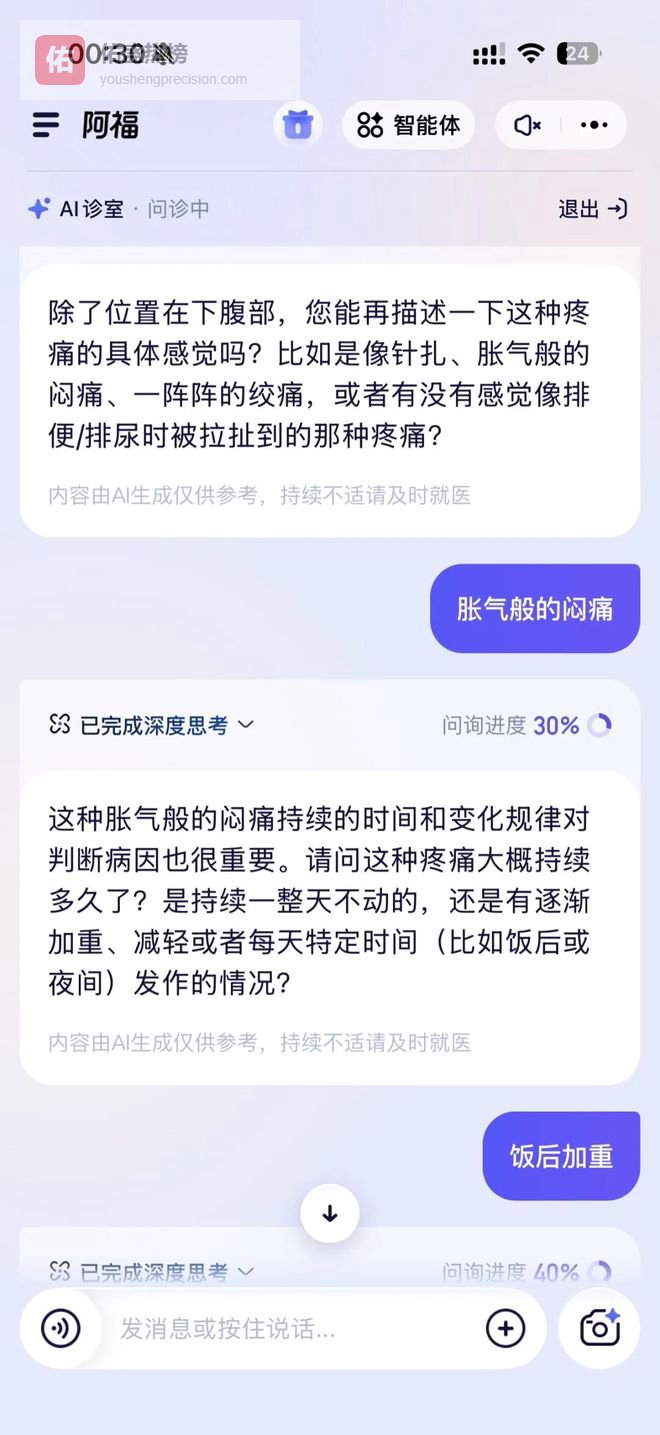The image size is (660, 1435).
Task: Open the 智能体 agents button
Action: point(409,125)
